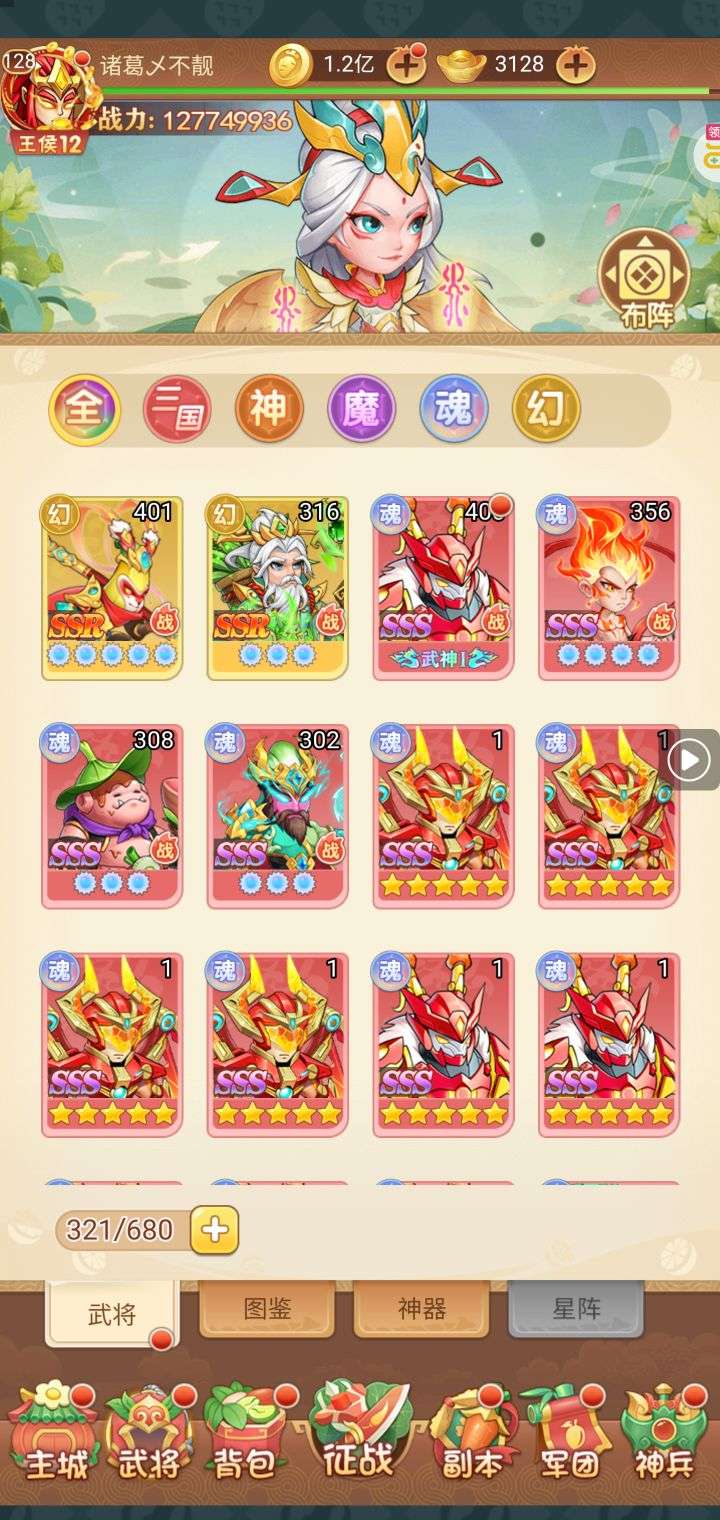Open the level 308 SSS hero card

[112, 815]
